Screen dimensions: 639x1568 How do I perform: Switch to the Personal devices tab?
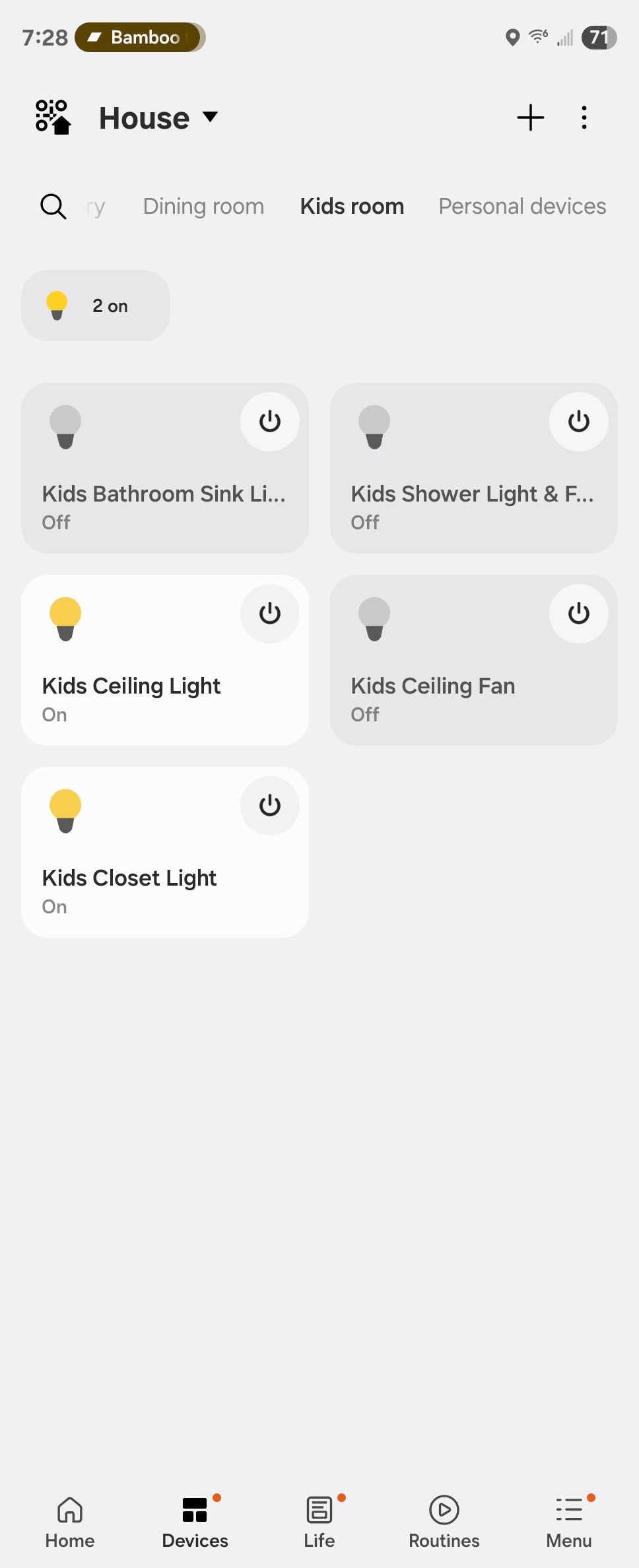(x=522, y=206)
